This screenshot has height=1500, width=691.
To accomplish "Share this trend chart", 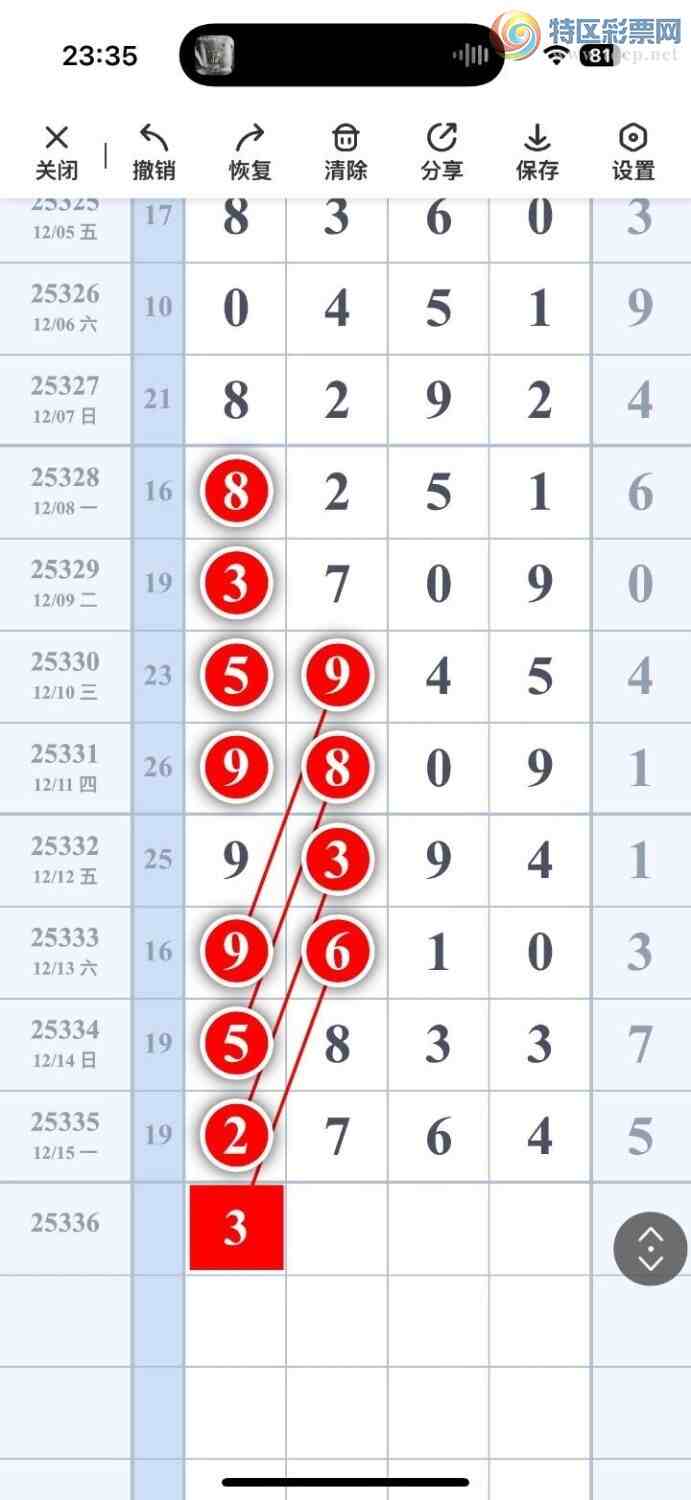I will [x=441, y=152].
